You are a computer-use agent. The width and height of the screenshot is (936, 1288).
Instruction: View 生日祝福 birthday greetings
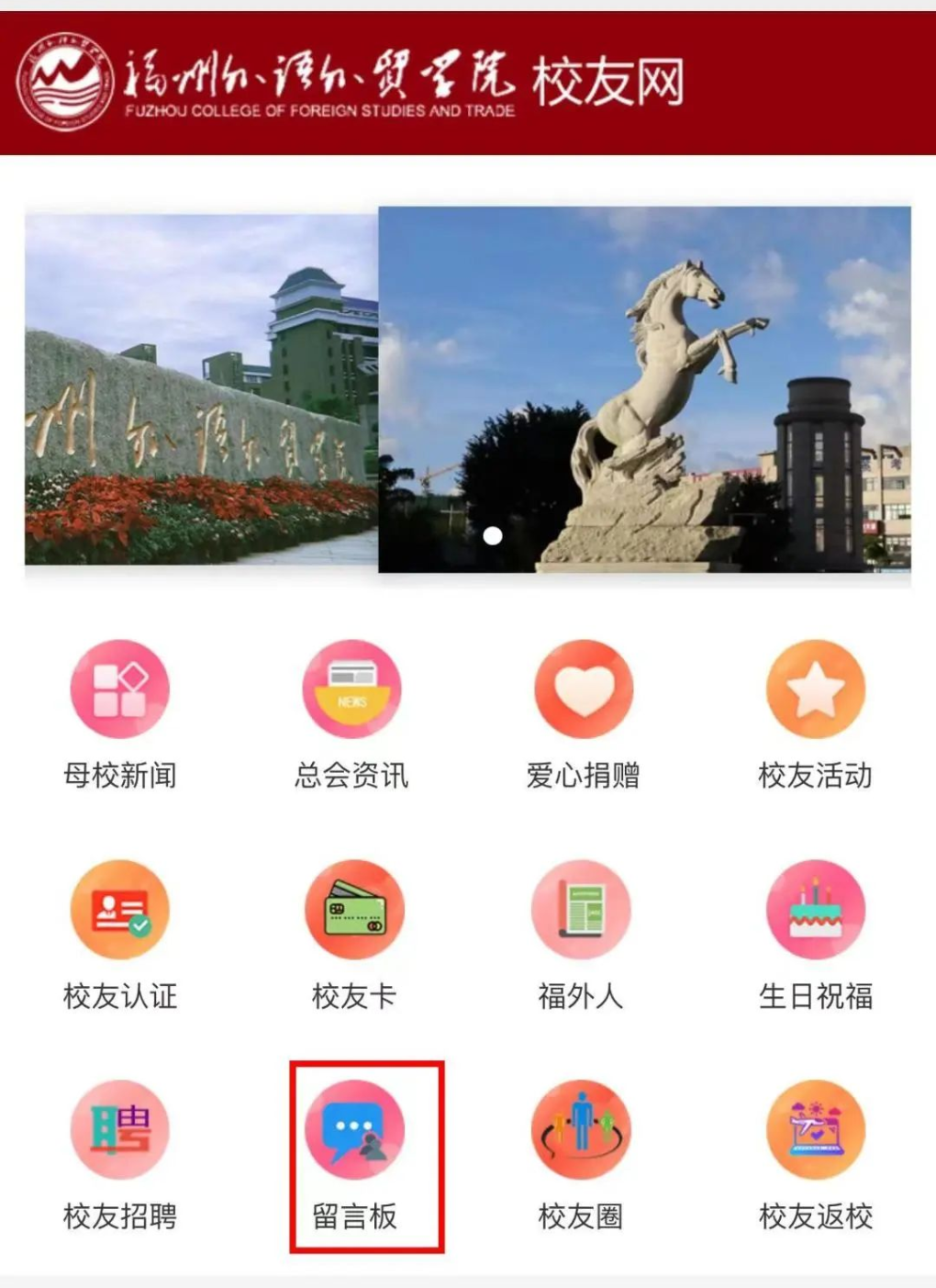pos(815,911)
